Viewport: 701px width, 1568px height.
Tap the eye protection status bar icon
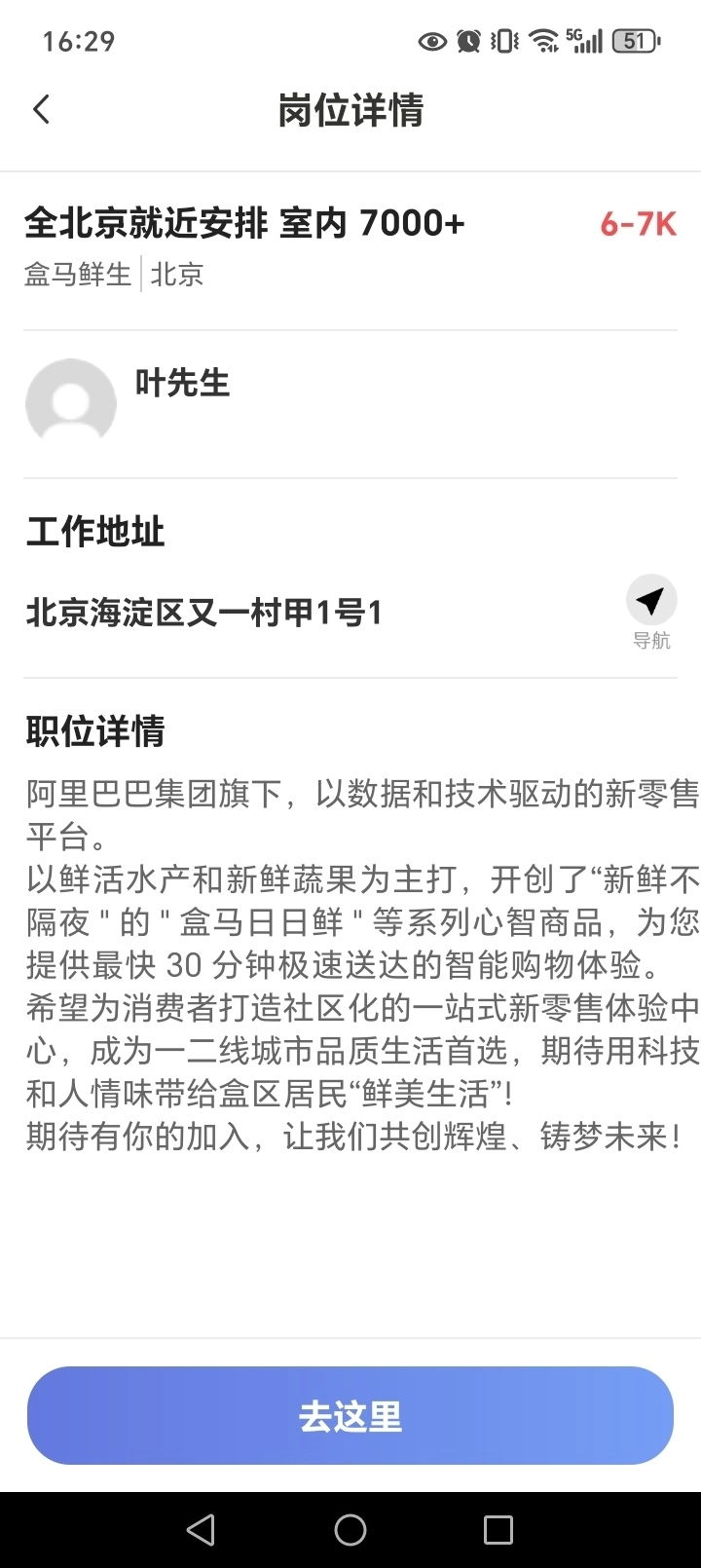point(430,41)
